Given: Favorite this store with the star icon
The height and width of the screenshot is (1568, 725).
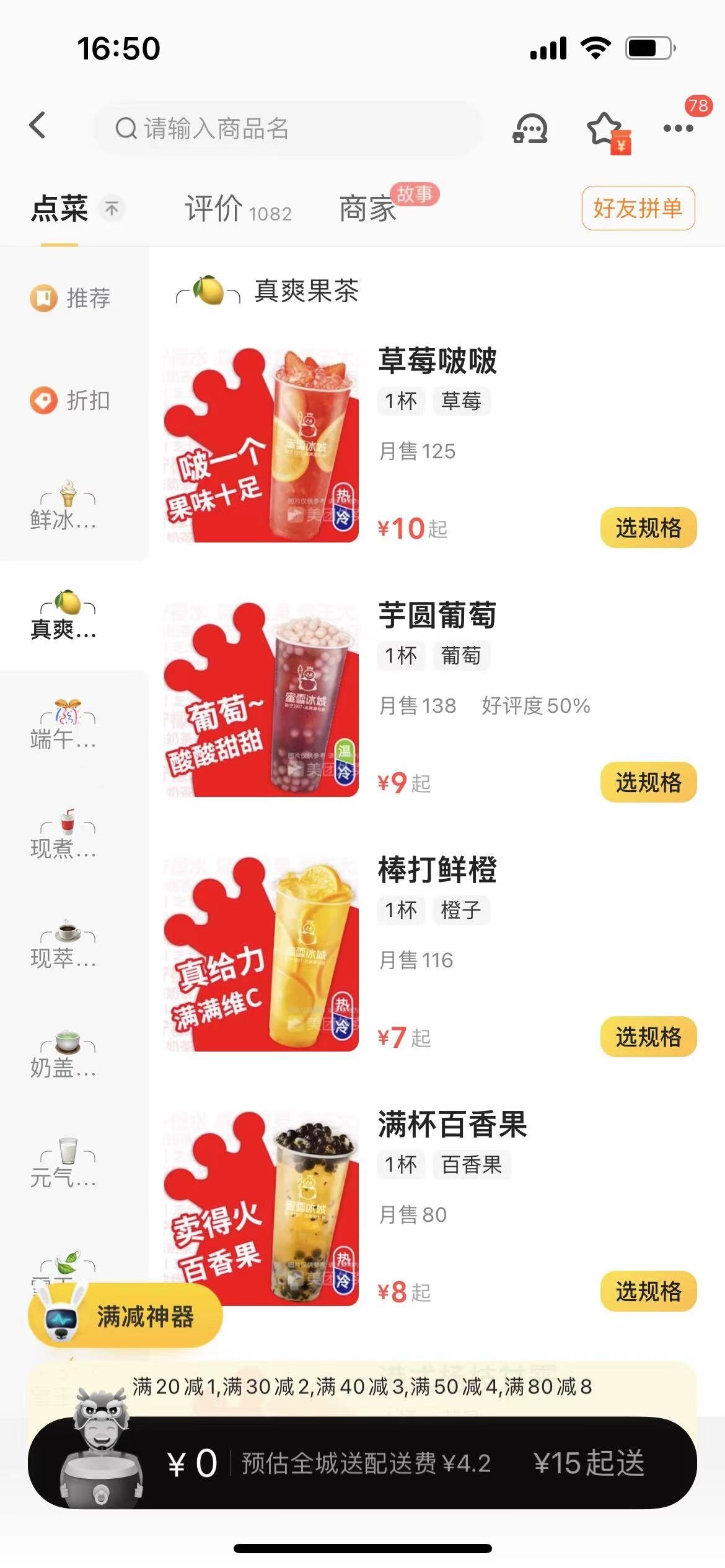Looking at the screenshot, I should click(605, 129).
